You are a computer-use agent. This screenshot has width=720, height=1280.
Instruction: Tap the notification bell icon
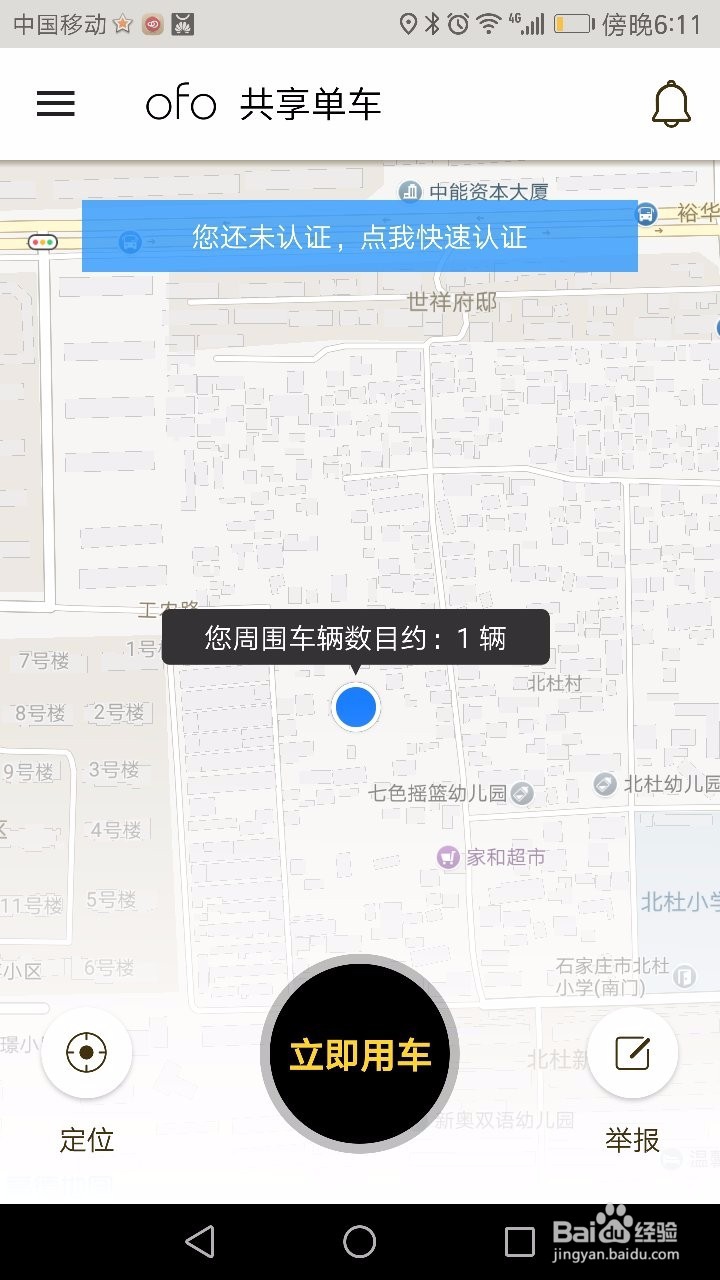click(x=670, y=103)
